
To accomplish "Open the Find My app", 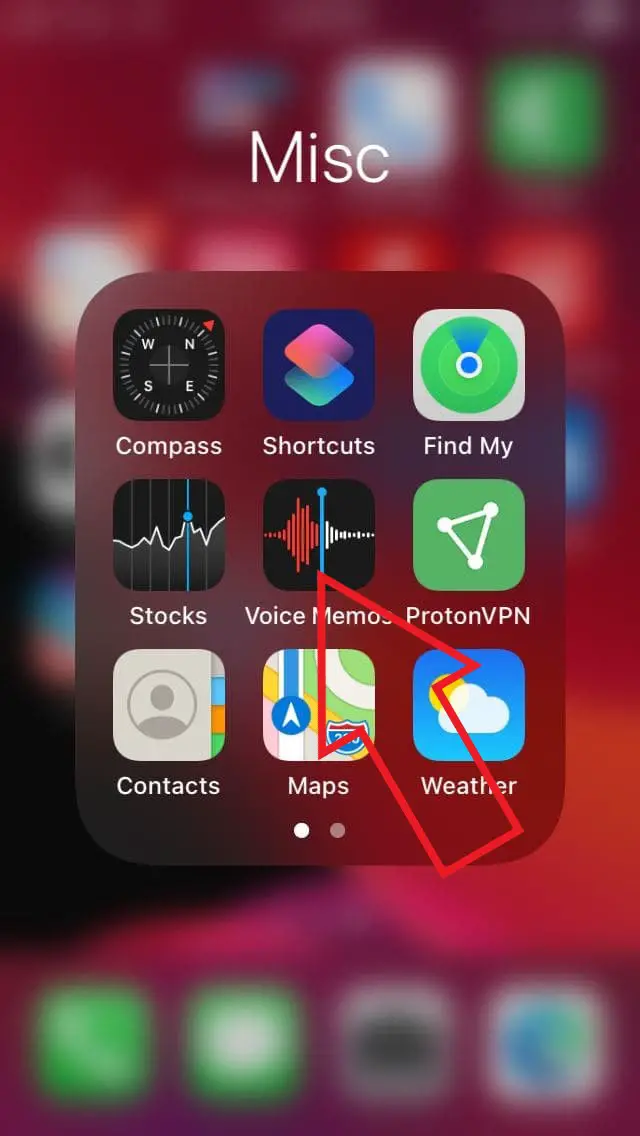I will pyautogui.click(x=469, y=365).
